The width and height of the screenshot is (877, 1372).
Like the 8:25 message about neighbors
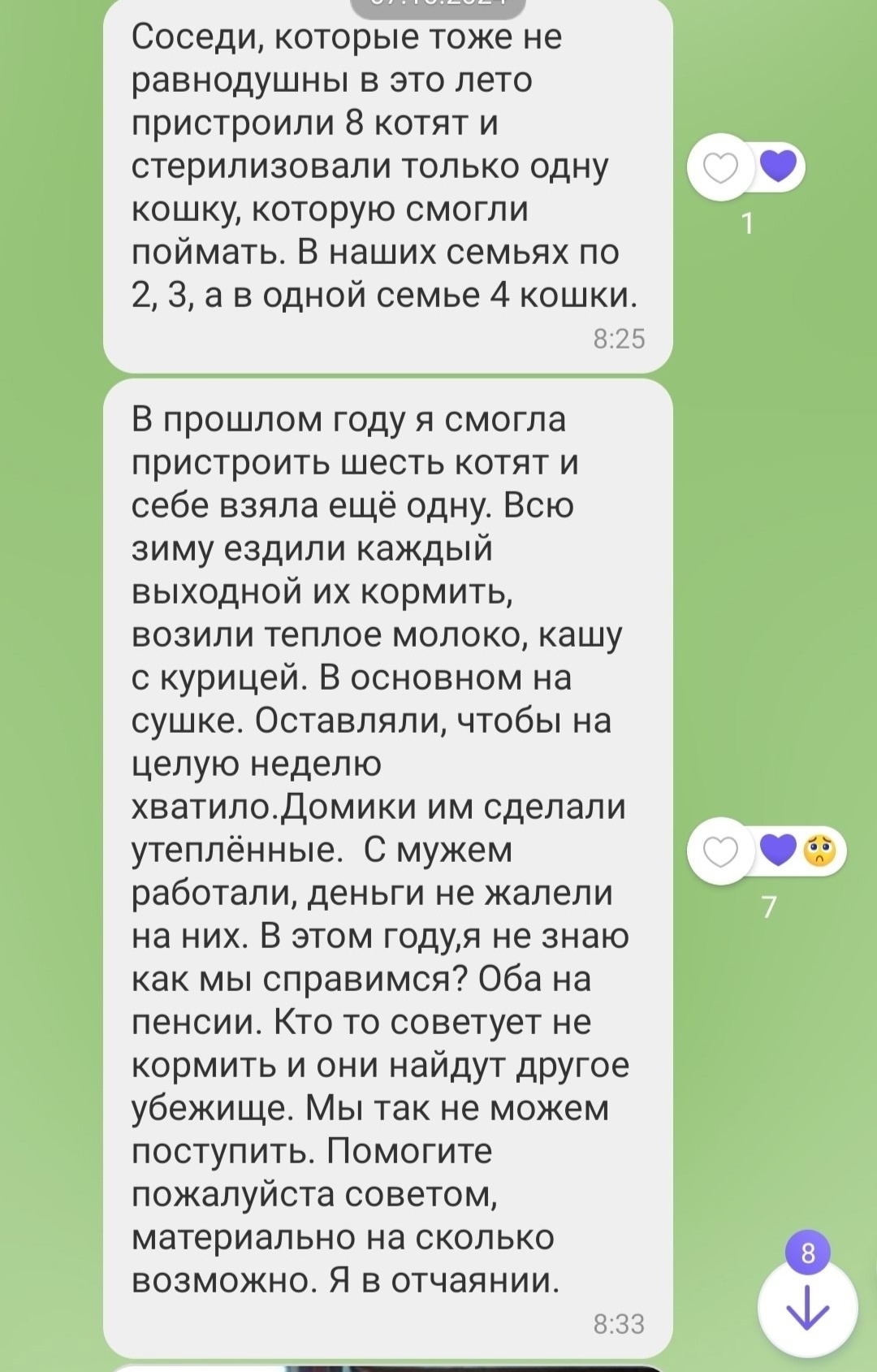click(719, 167)
